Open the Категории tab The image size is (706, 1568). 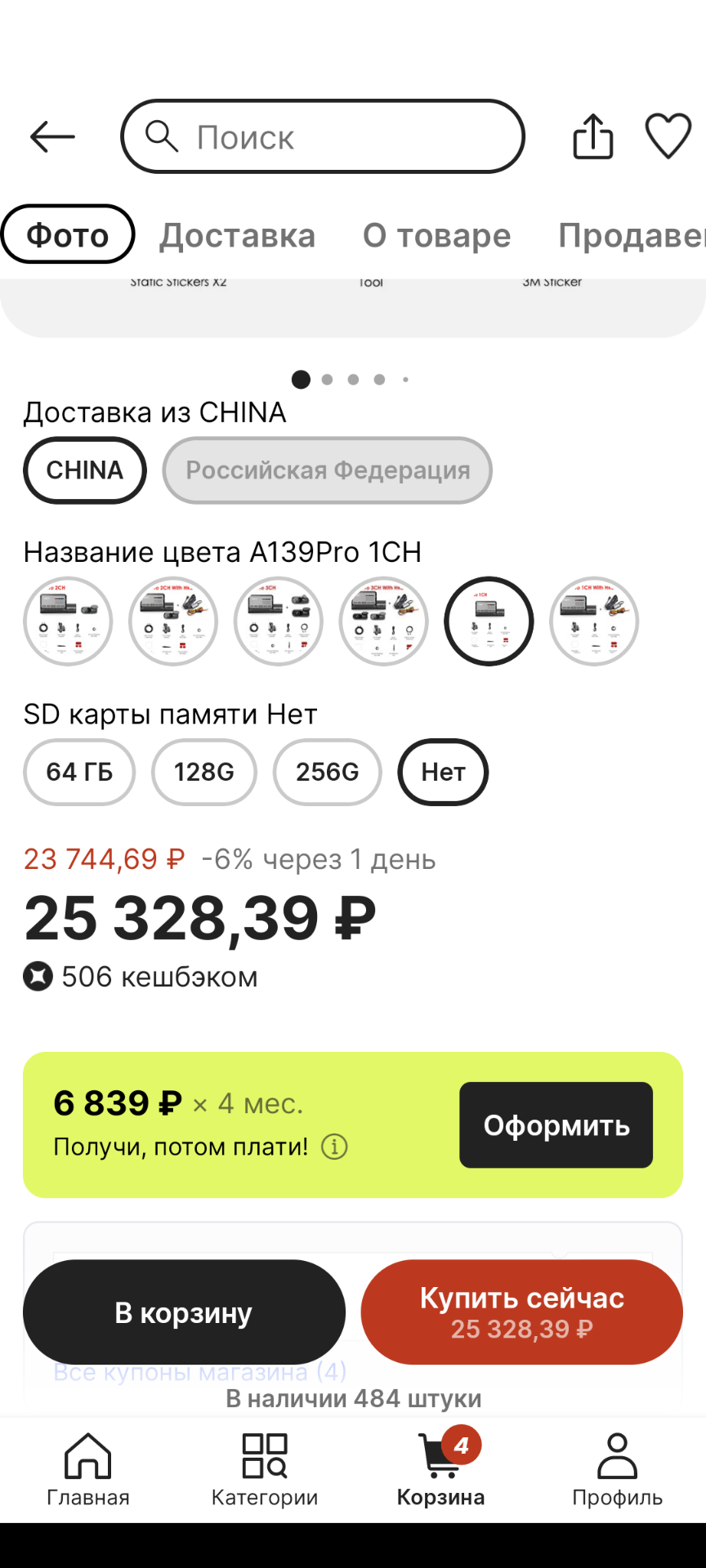[x=265, y=1470]
